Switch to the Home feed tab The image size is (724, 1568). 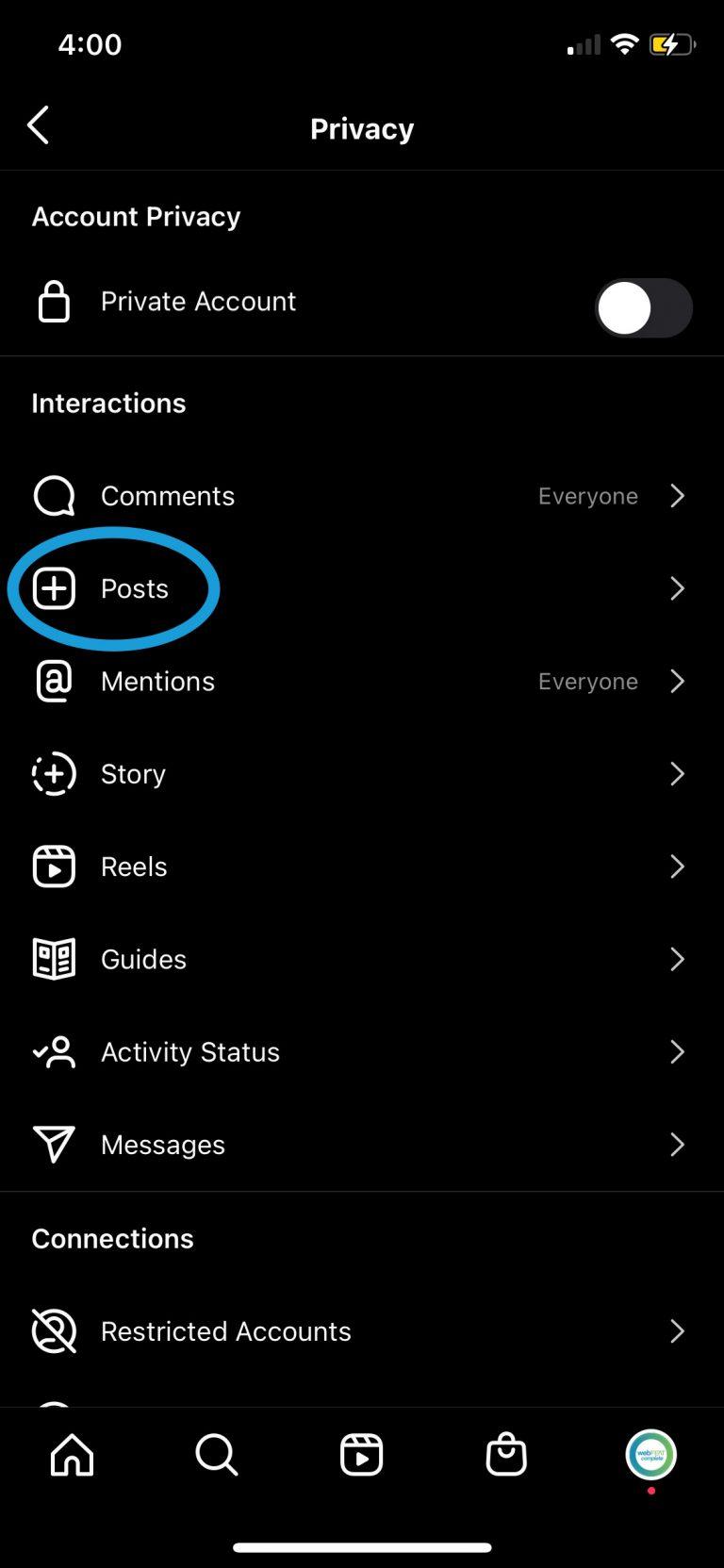[72, 1455]
